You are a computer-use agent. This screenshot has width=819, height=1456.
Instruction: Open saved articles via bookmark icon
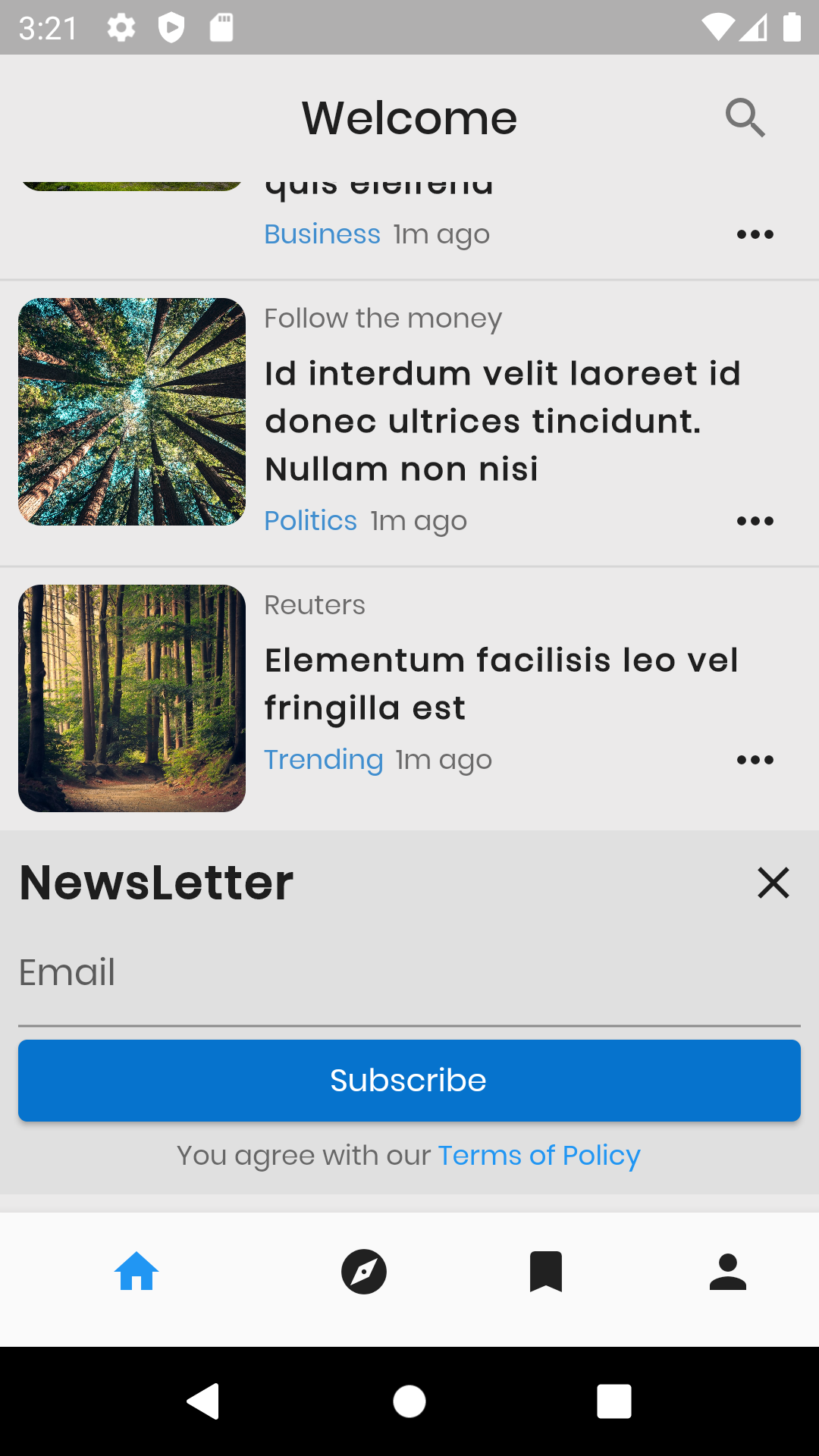546,1272
